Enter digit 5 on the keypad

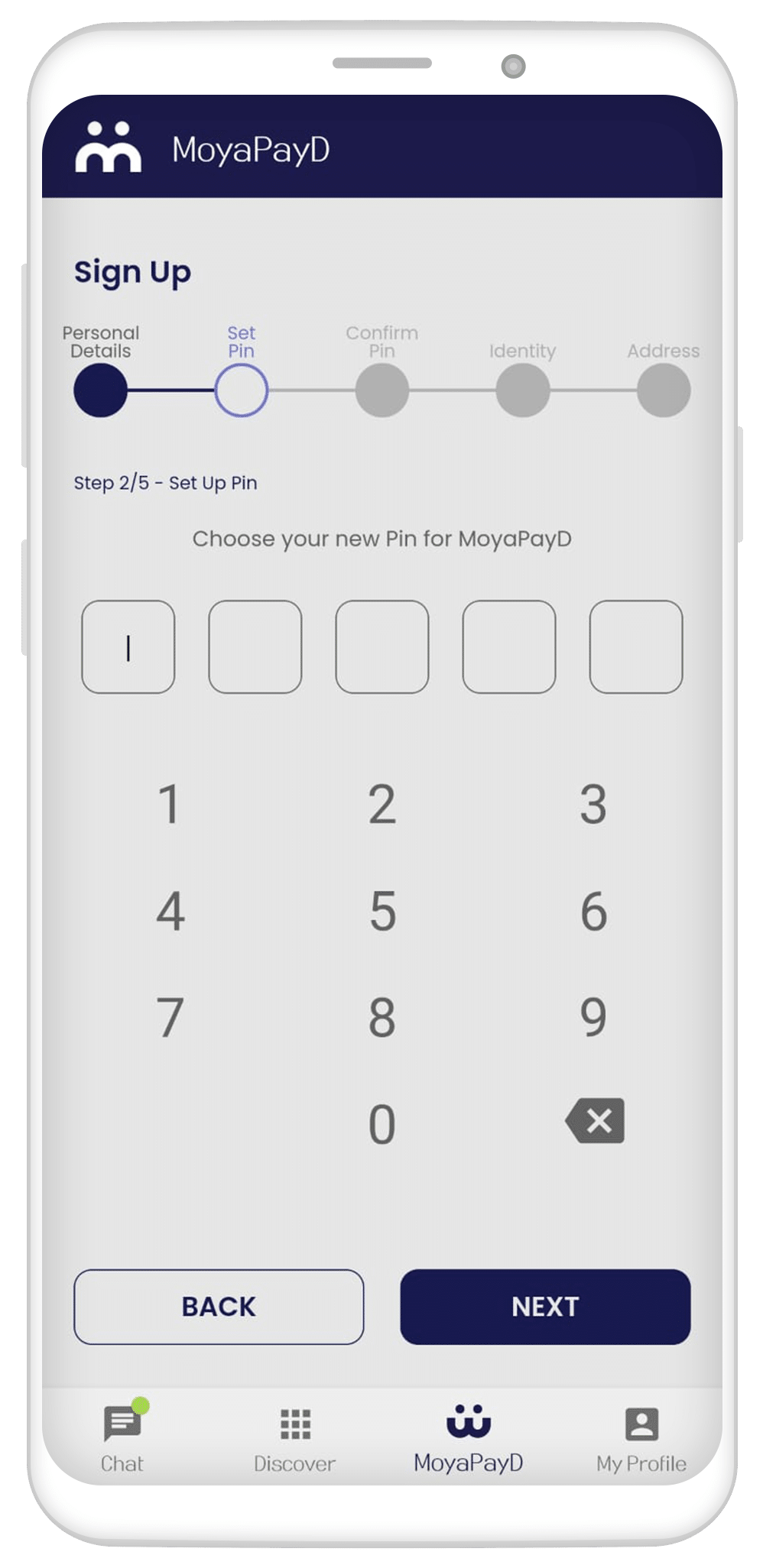(382, 911)
